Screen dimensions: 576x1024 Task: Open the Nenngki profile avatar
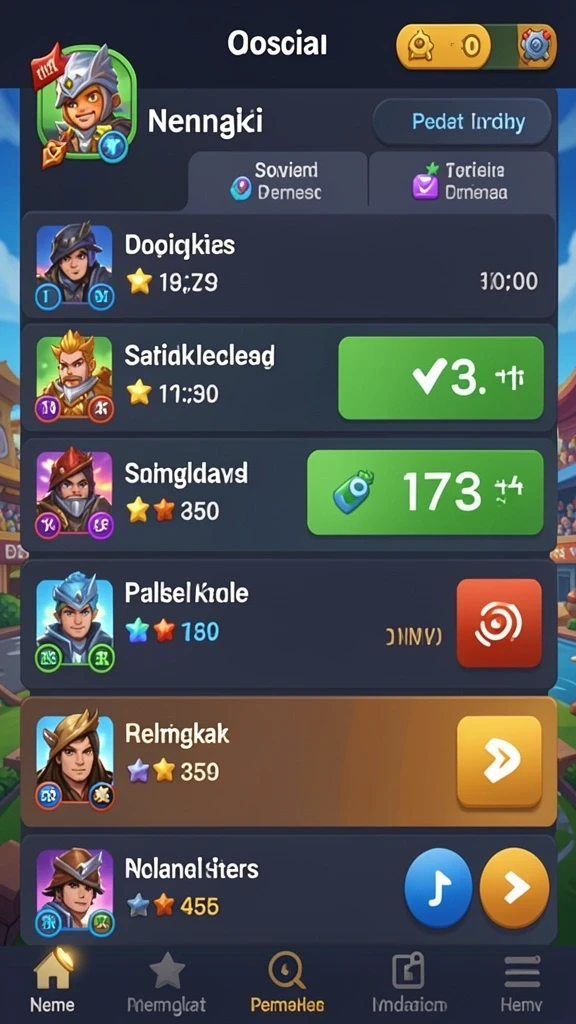click(86, 103)
